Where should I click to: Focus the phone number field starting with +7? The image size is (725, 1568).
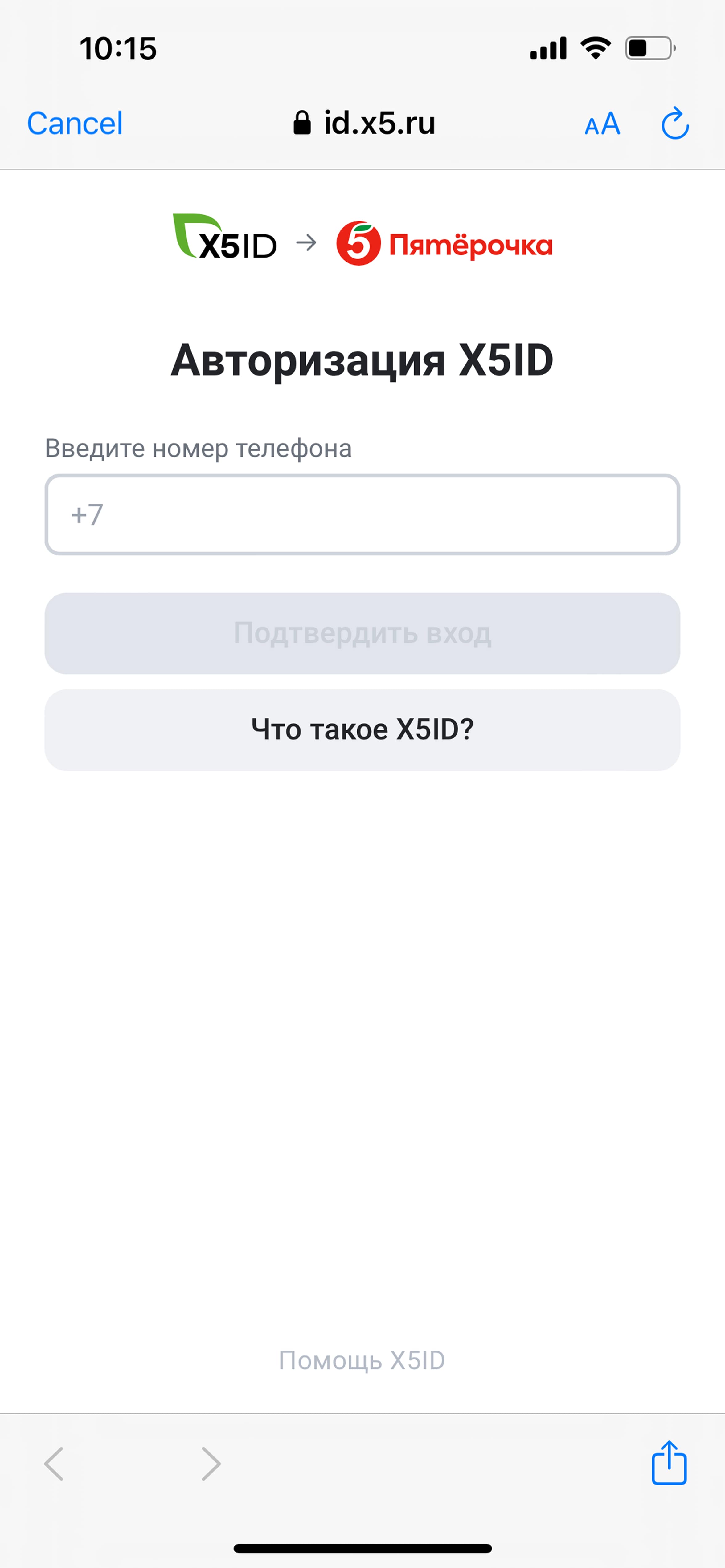coord(362,514)
